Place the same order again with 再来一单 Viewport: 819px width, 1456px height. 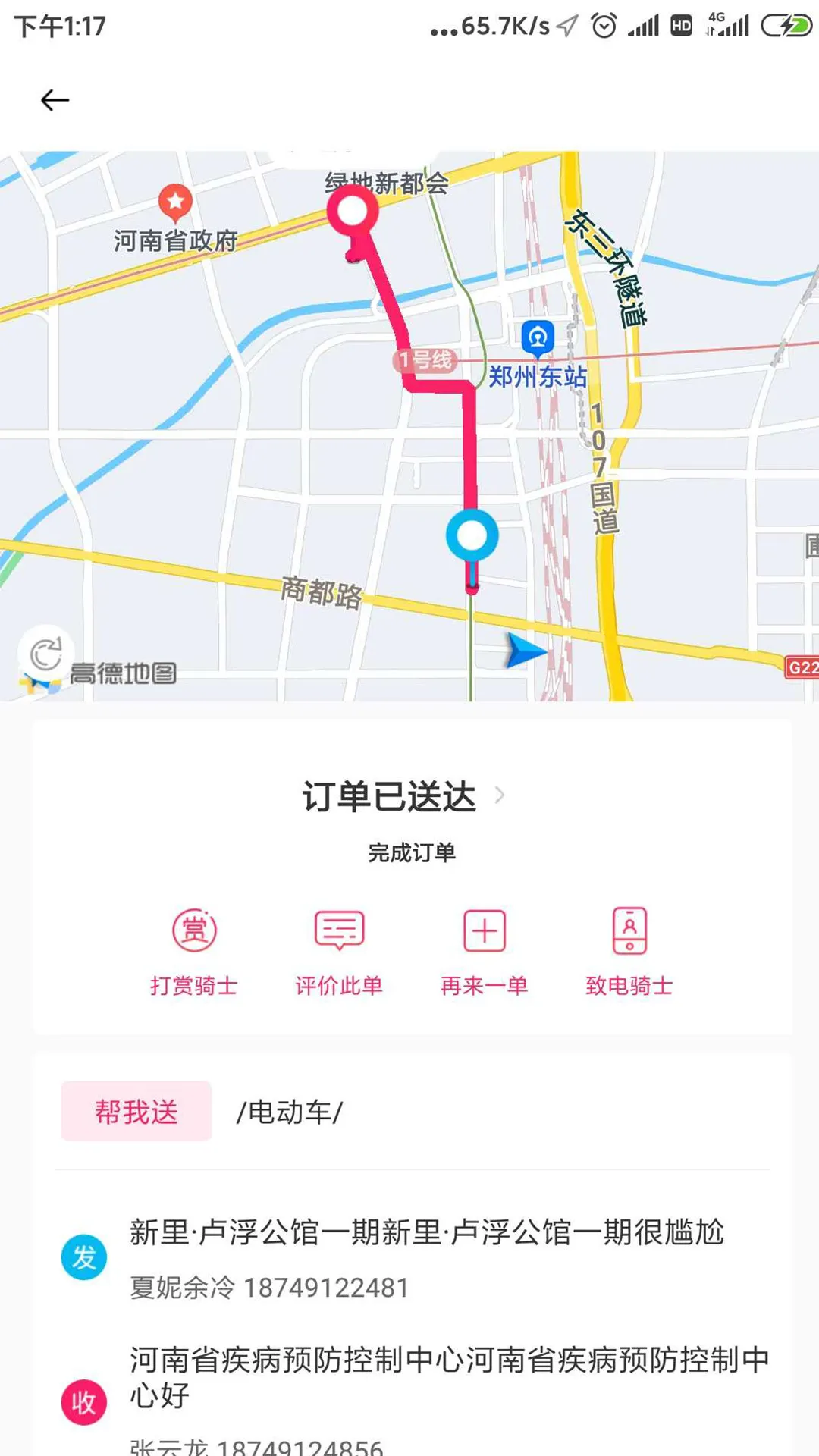coord(485,952)
